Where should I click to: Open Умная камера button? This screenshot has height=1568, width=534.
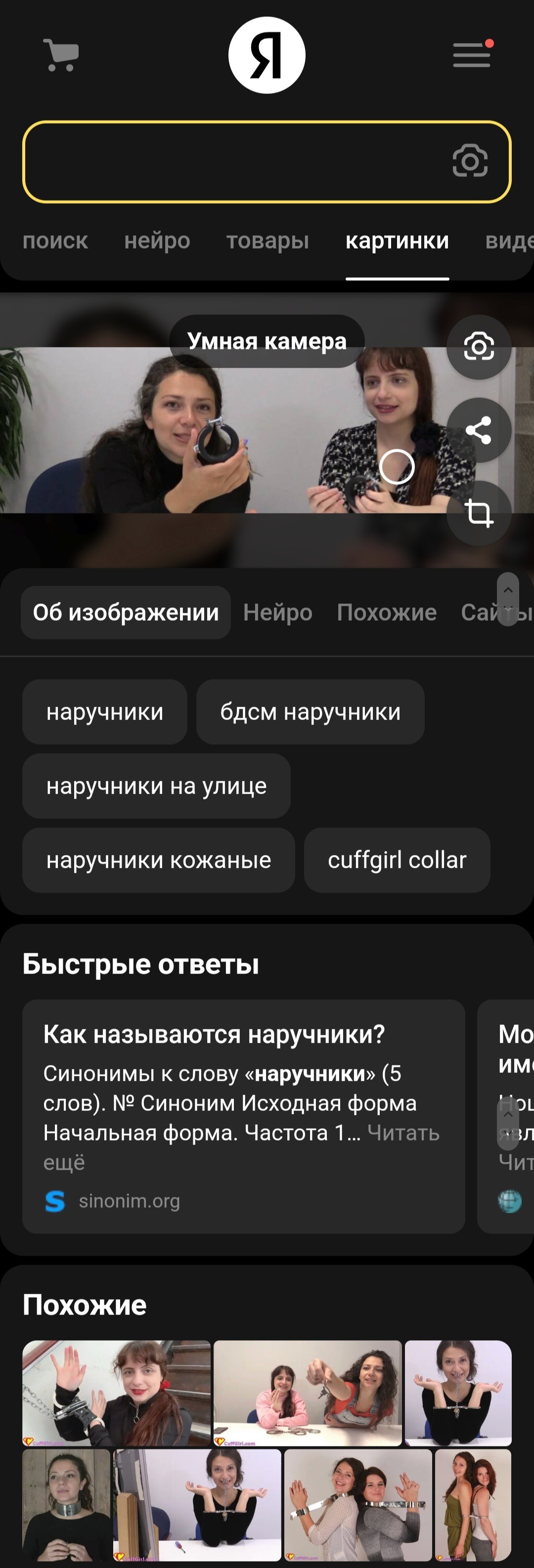[267, 341]
